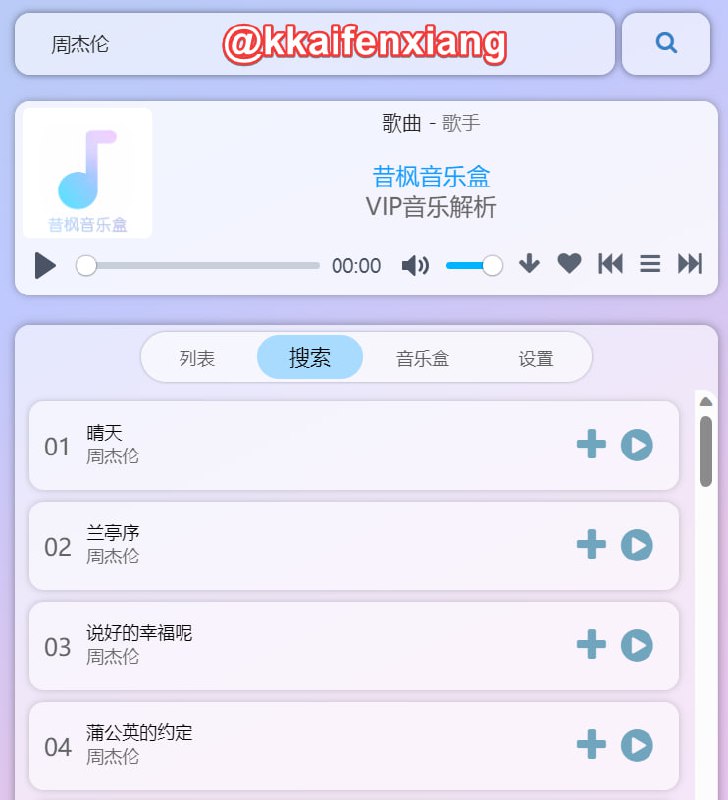Add 晴天 to playlist with plus icon
Viewport: 728px width, 800px height.
[591, 446]
